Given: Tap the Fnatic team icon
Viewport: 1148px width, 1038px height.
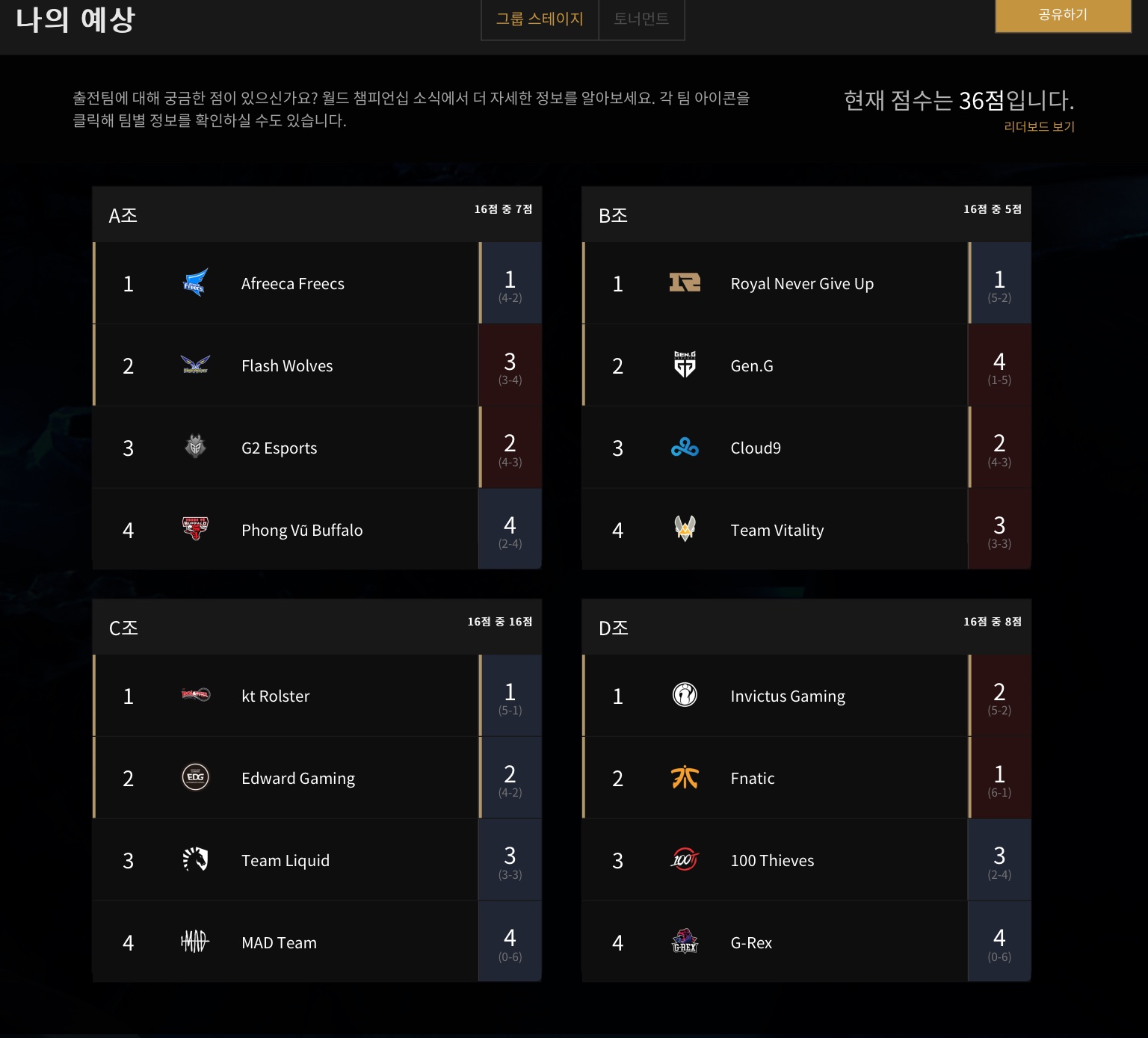Looking at the screenshot, I should [x=685, y=778].
